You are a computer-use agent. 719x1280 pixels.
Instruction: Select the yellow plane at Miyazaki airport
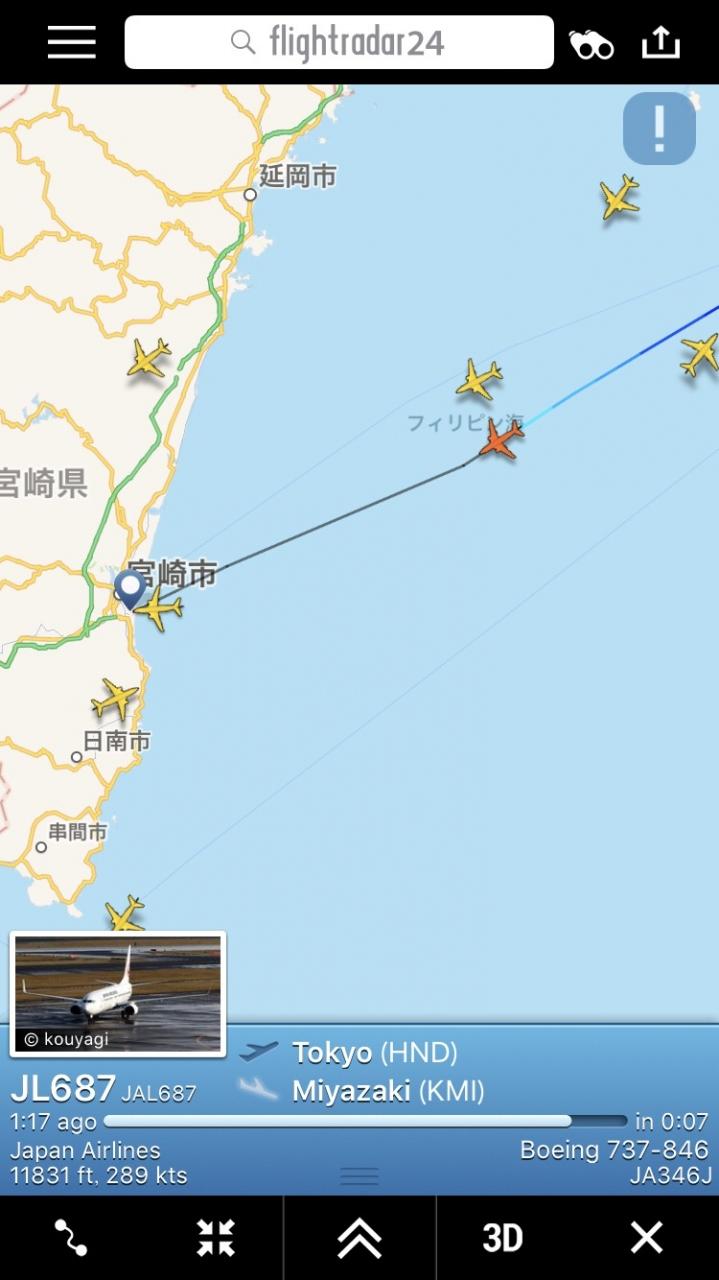160,607
